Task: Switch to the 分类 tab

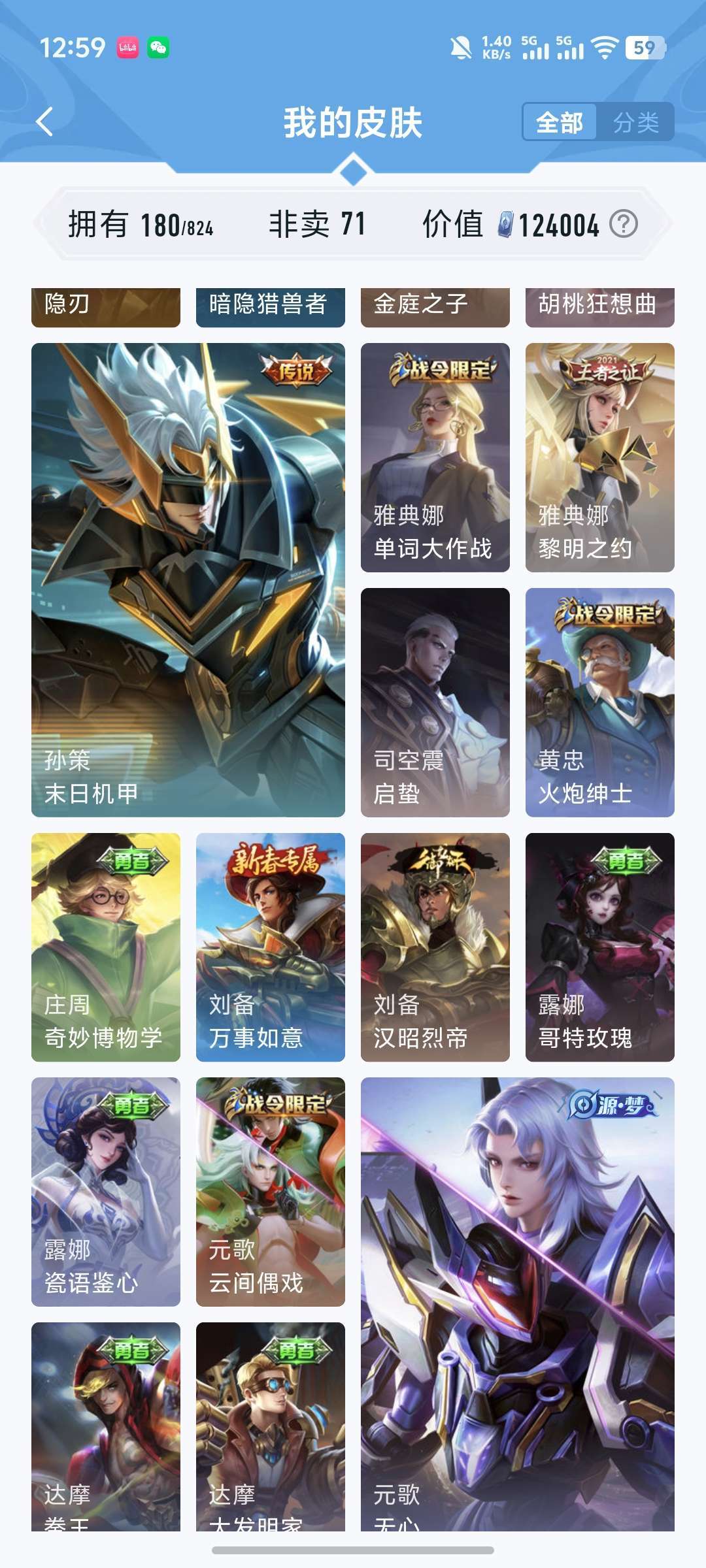Action: (635, 122)
